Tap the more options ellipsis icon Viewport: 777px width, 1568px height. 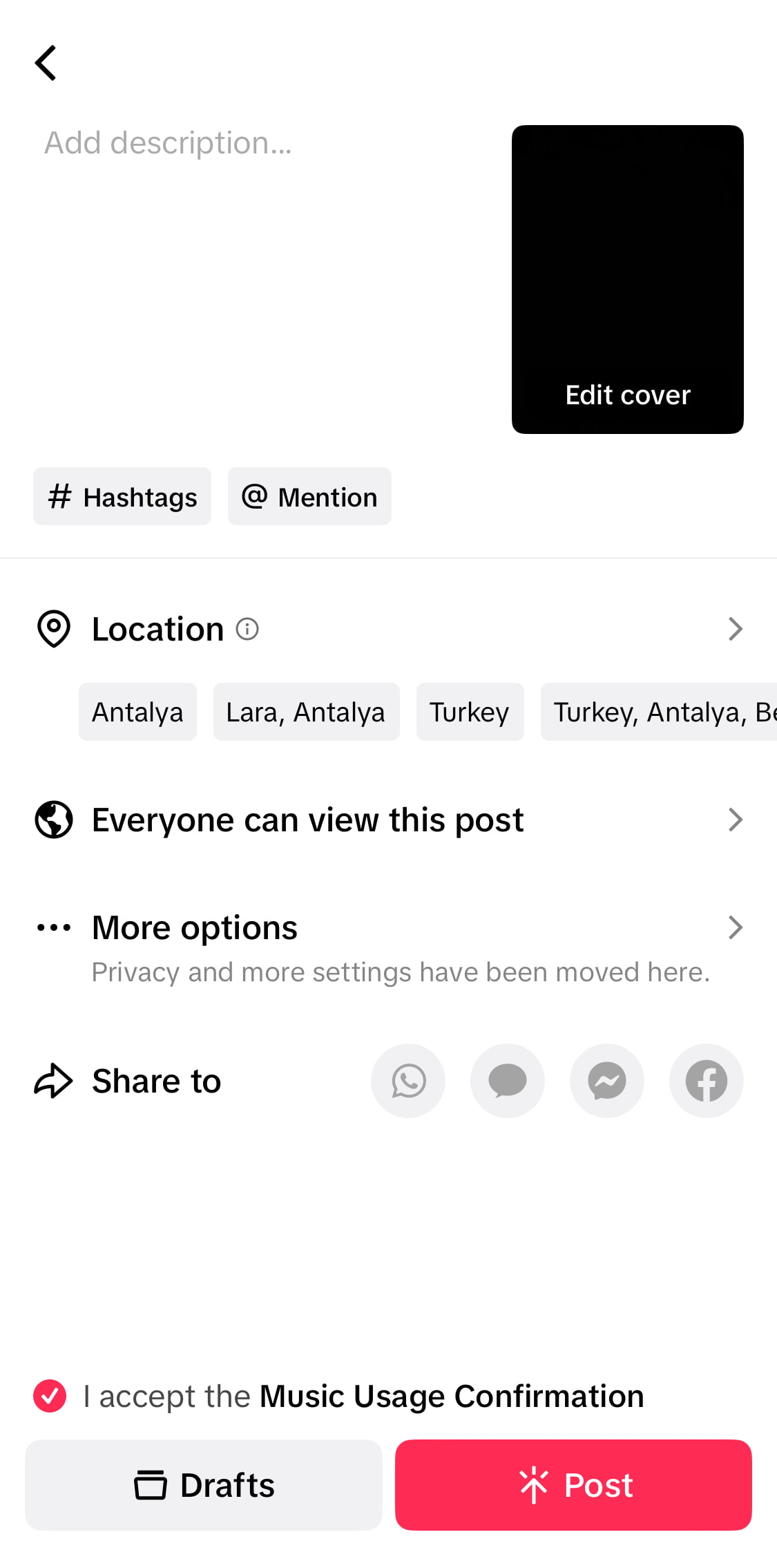[x=53, y=927]
